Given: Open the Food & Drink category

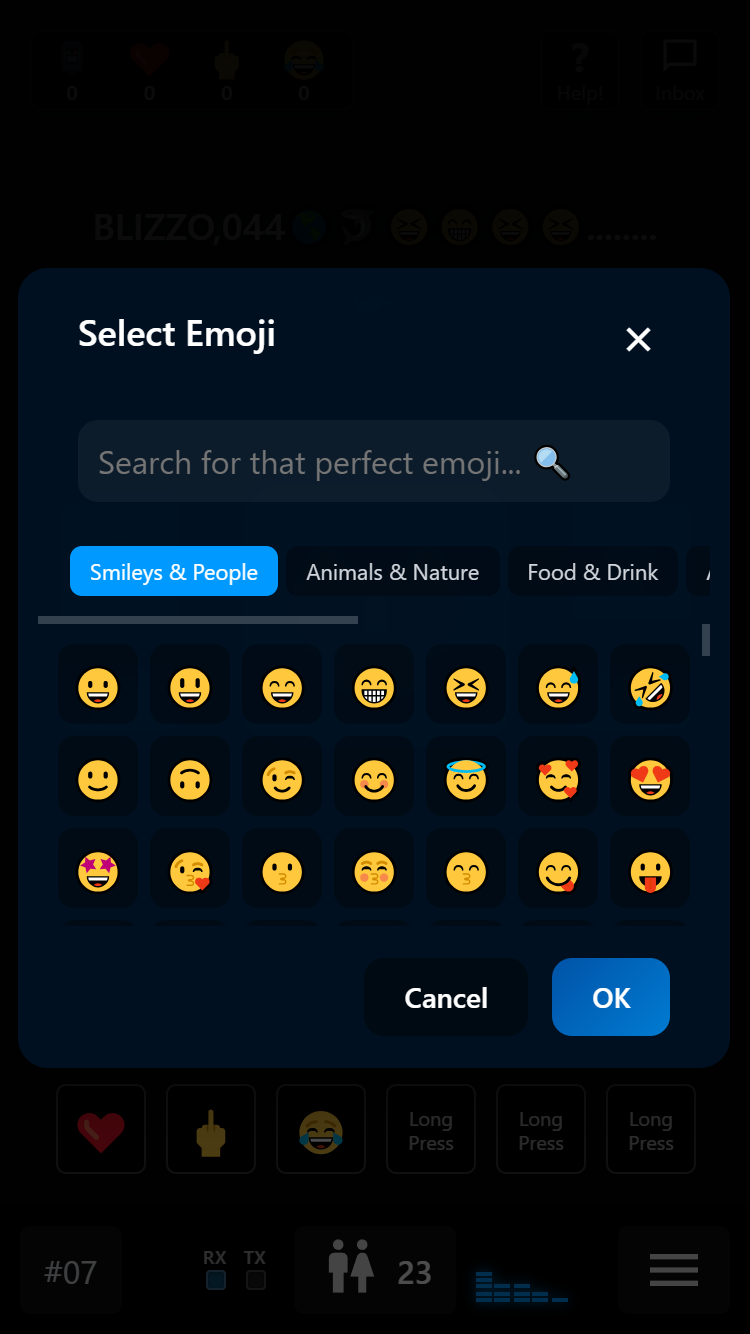Looking at the screenshot, I should click(593, 571).
